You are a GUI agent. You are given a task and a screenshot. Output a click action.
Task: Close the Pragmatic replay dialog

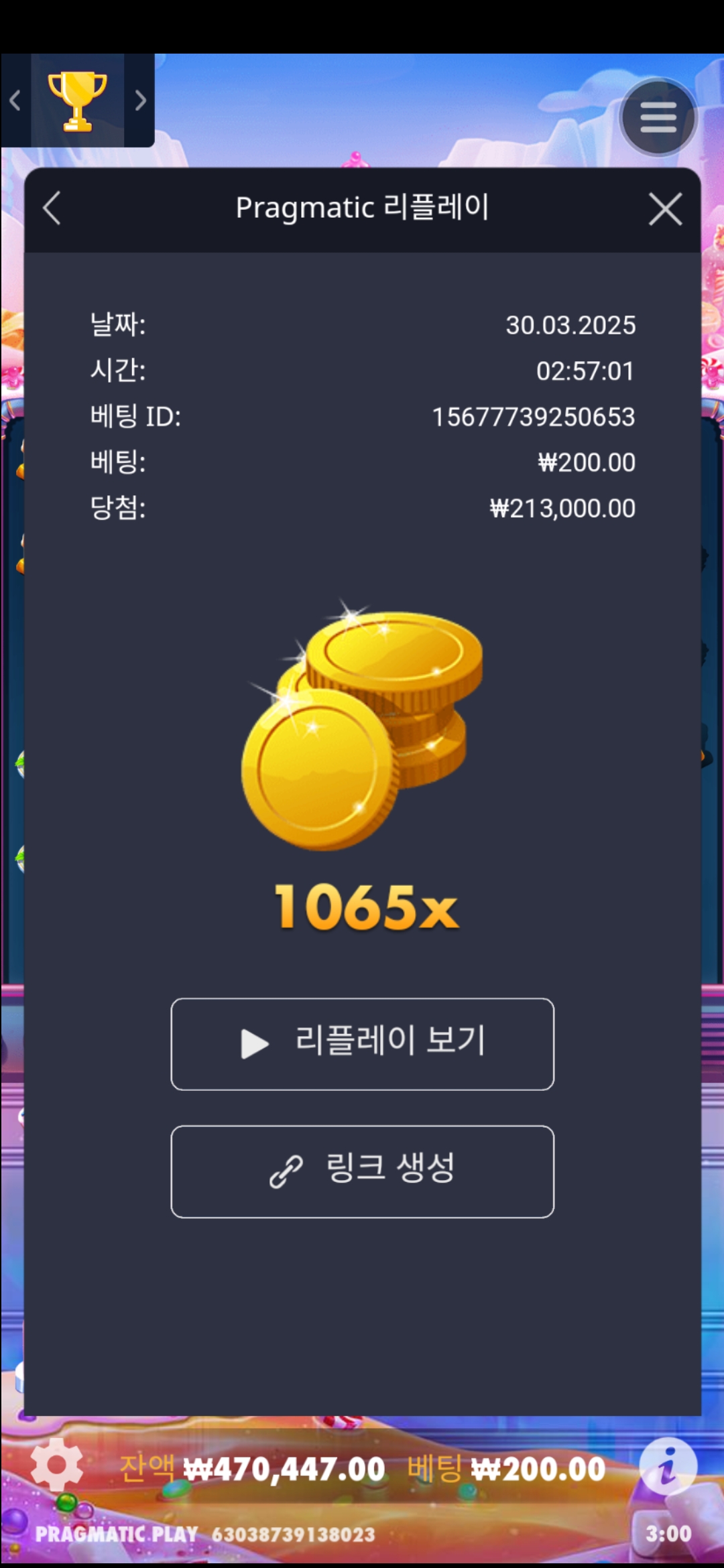pos(665,210)
